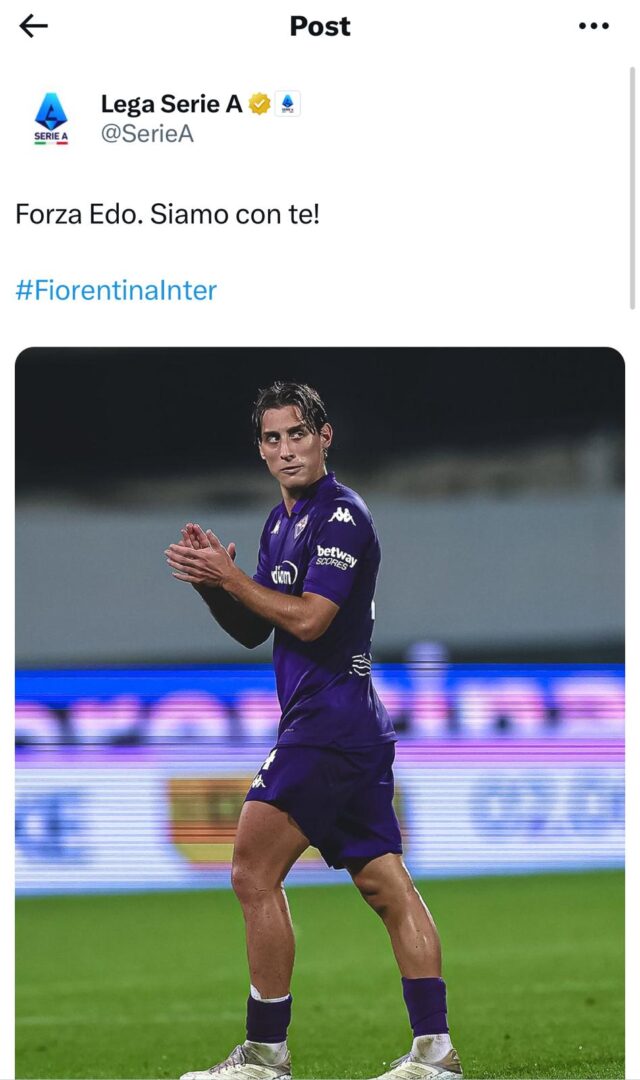Screen dimensions: 640x1080
Task: Tap the Serie A affiliation badge
Action: click(x=287, y=104)
